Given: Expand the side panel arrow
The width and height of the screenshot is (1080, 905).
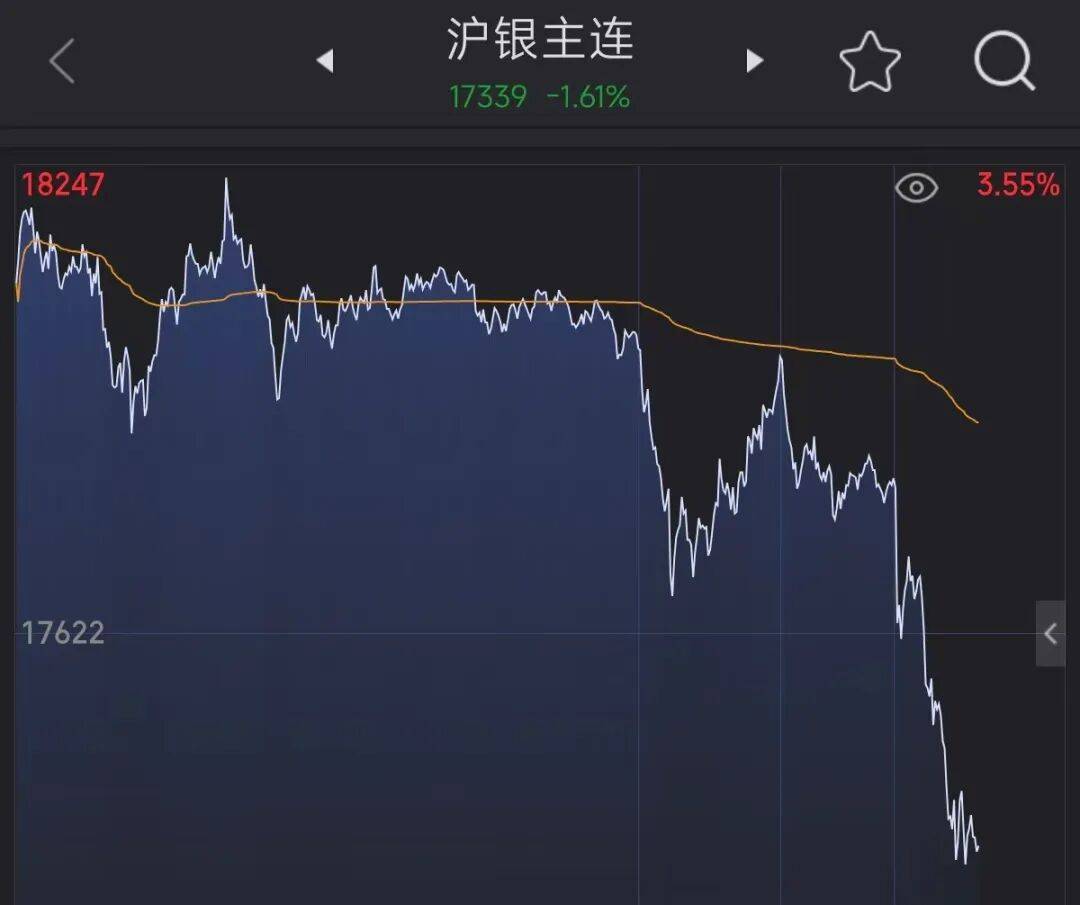Looking at the screenshot, I should 1051,633.
